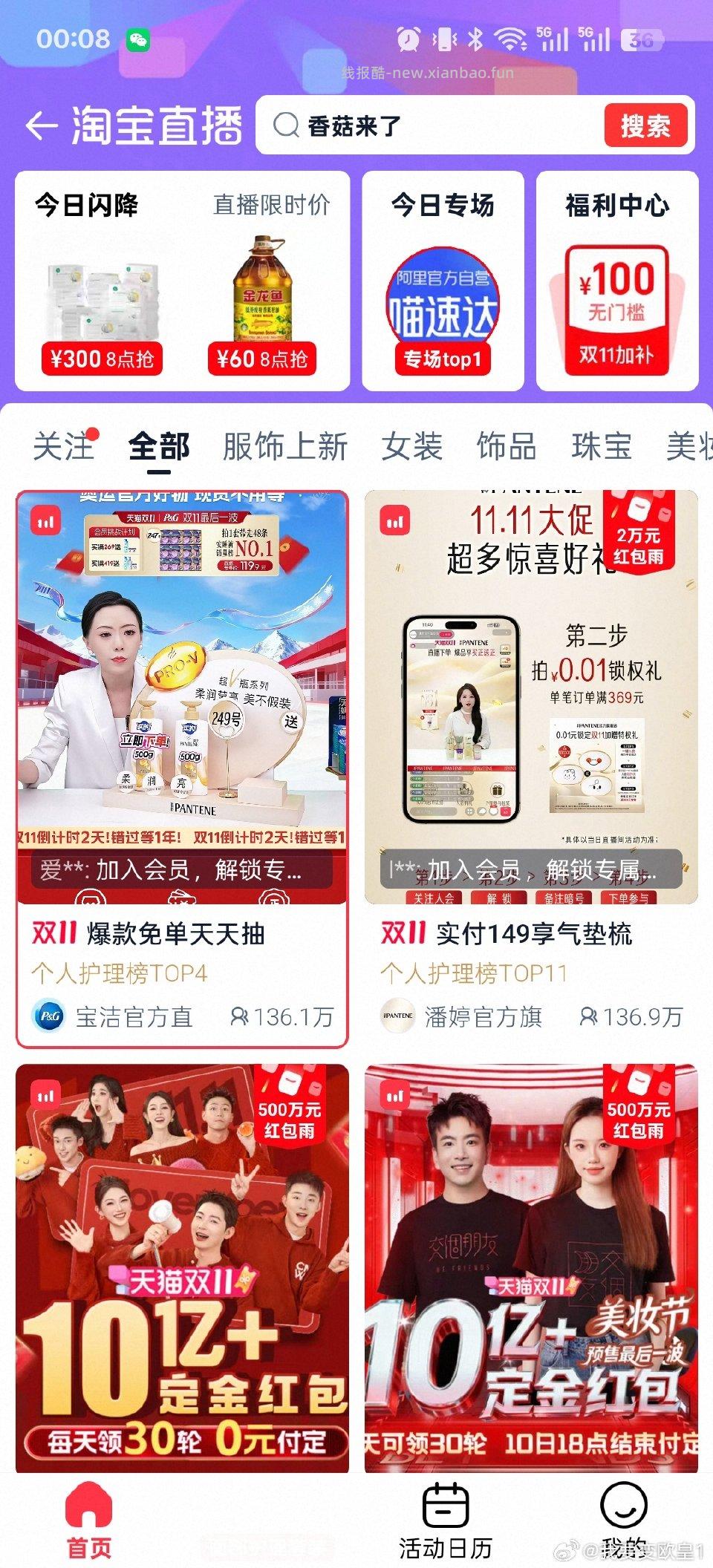713x1568 pixels.
Task: Switch to the 女装 tab
Action: click(x=412, y=447)
